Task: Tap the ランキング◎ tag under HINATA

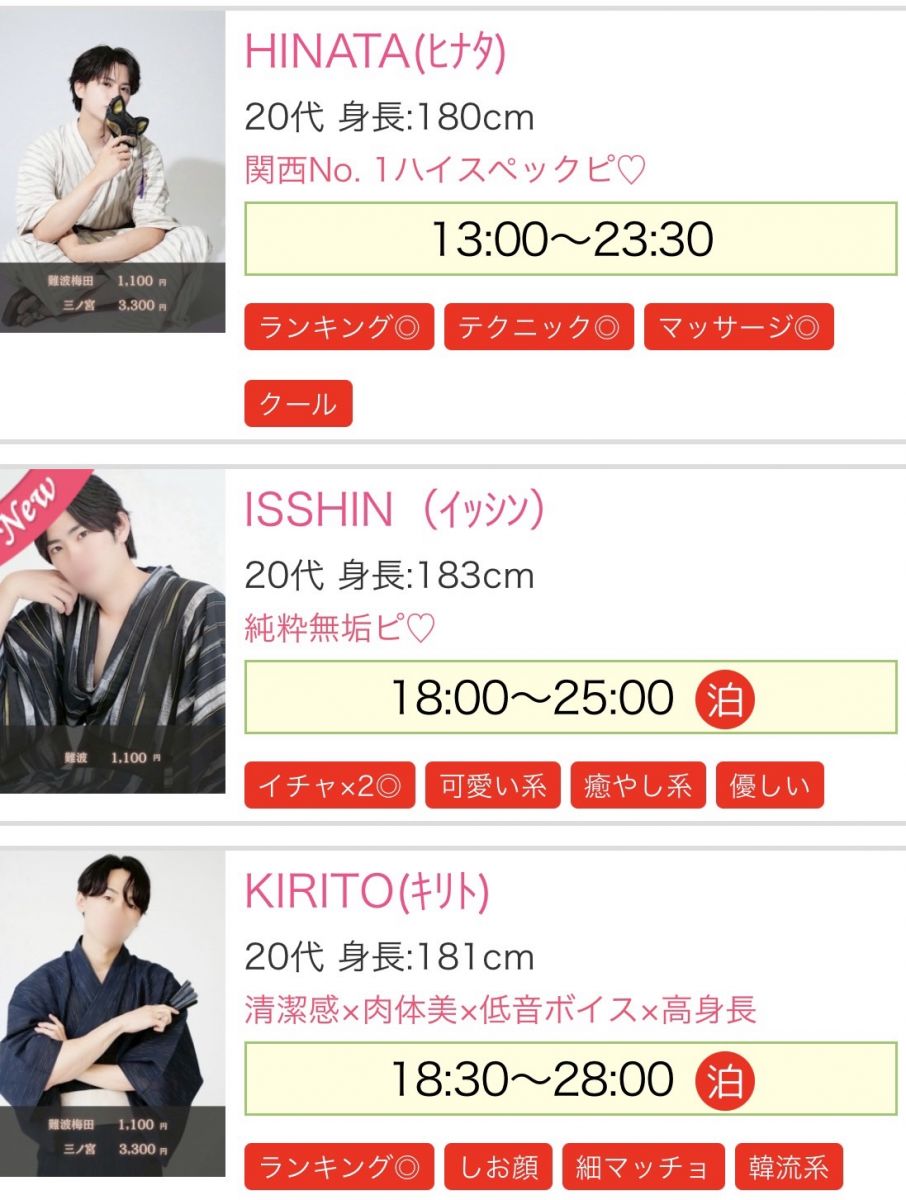Action: coord(339,327)
